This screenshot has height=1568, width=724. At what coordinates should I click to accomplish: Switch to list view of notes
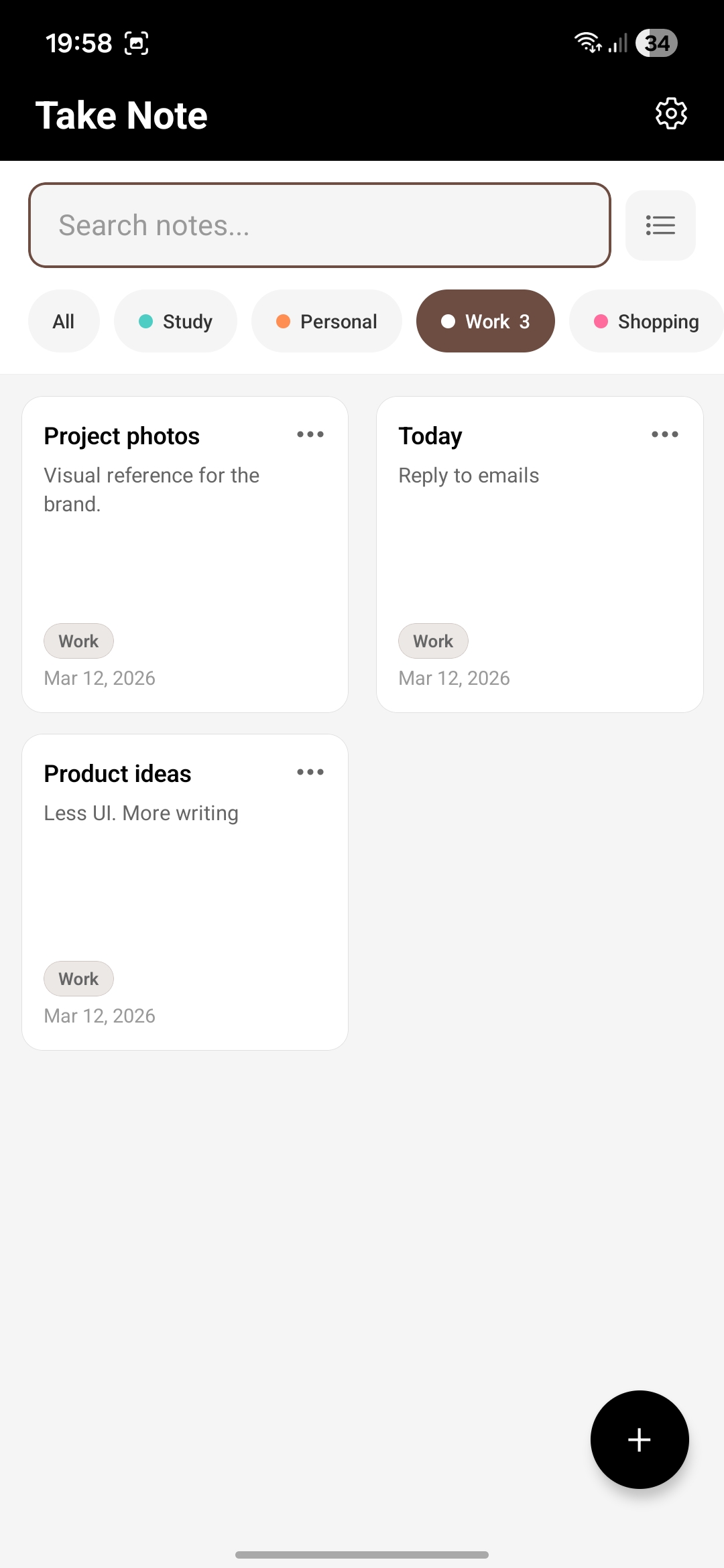(660, 225)
